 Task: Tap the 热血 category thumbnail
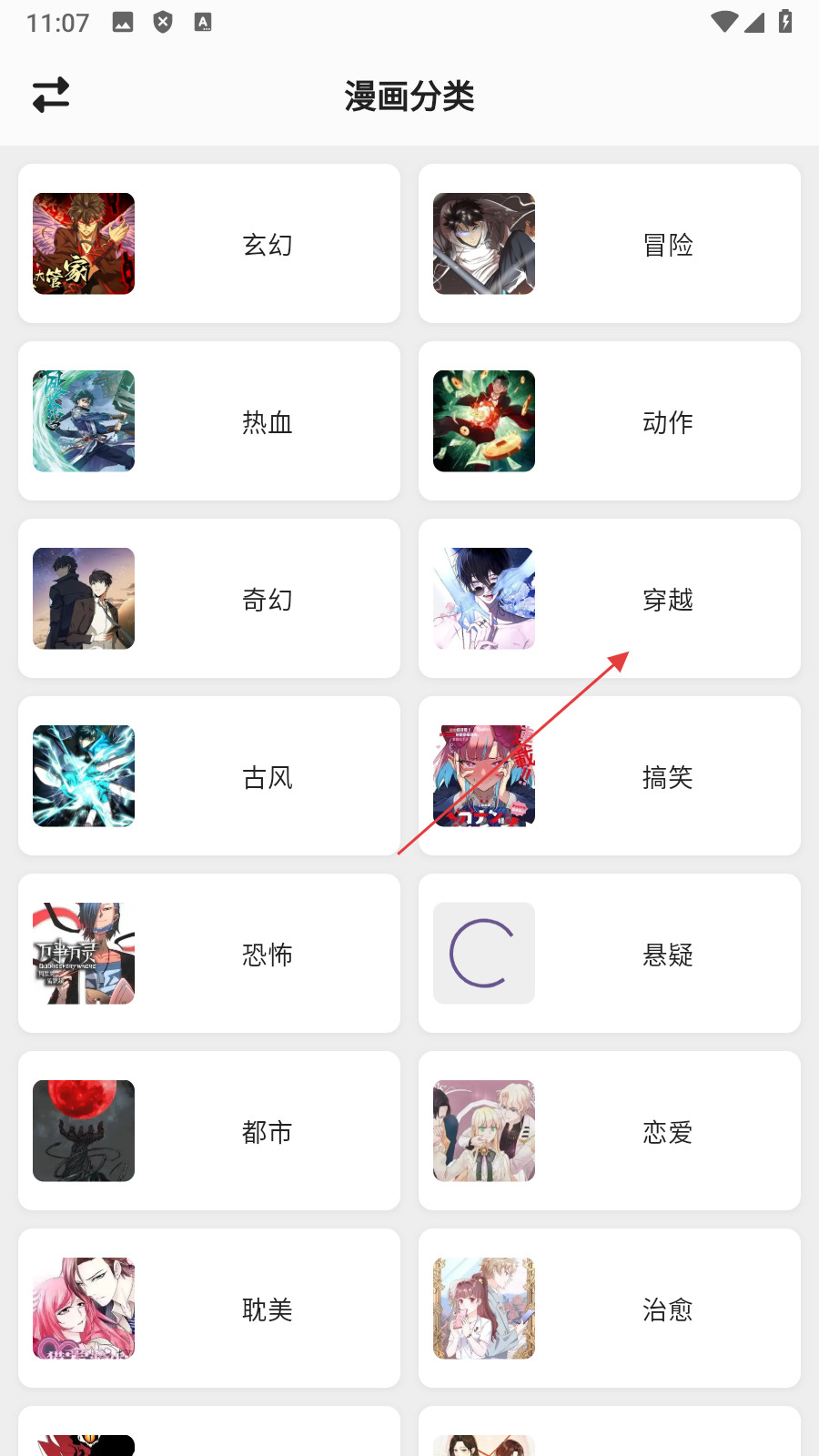(83, 421)
